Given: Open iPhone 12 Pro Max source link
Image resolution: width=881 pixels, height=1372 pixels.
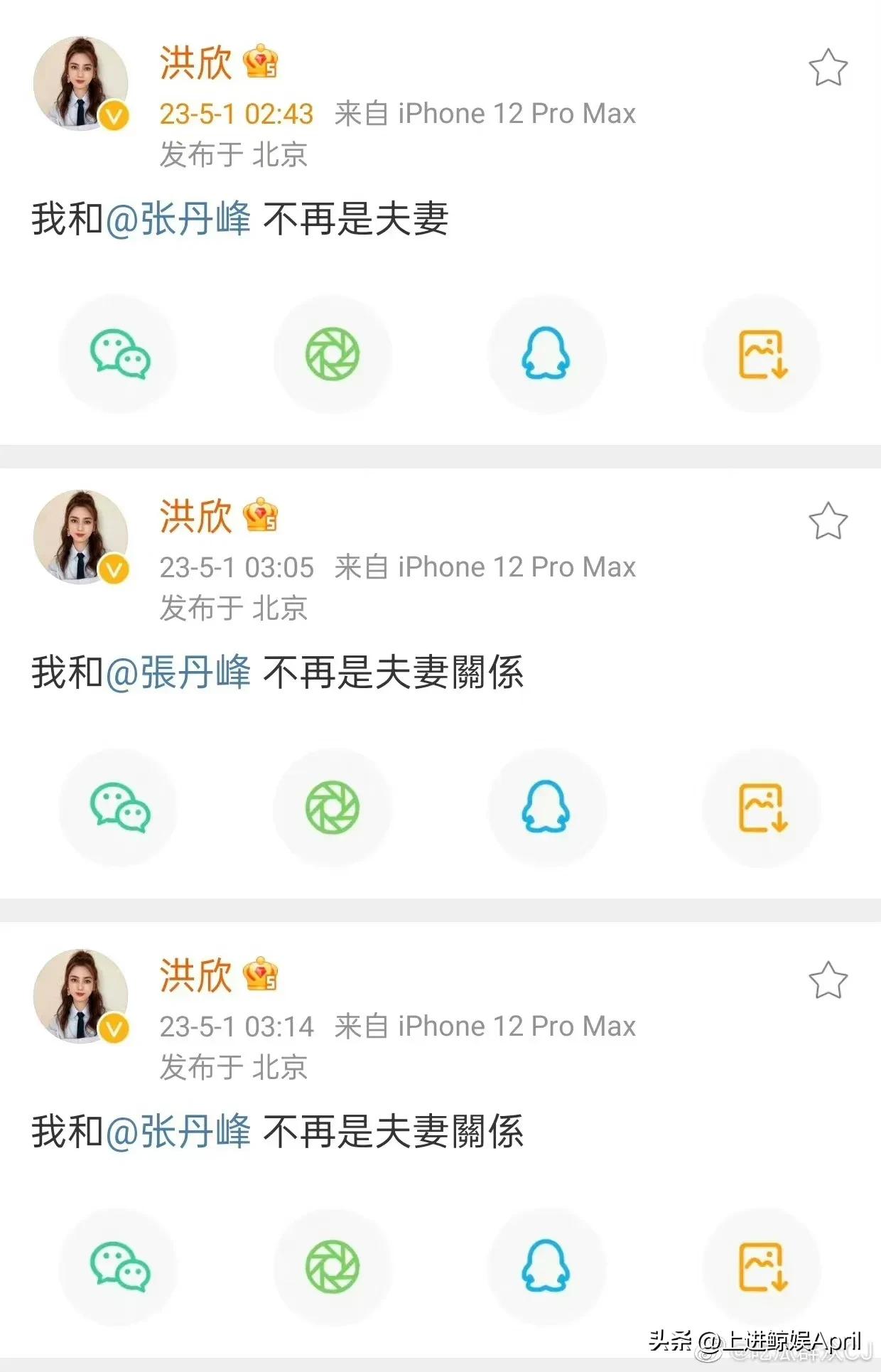Looking at the screenshot, I should [x=517, y=112].
